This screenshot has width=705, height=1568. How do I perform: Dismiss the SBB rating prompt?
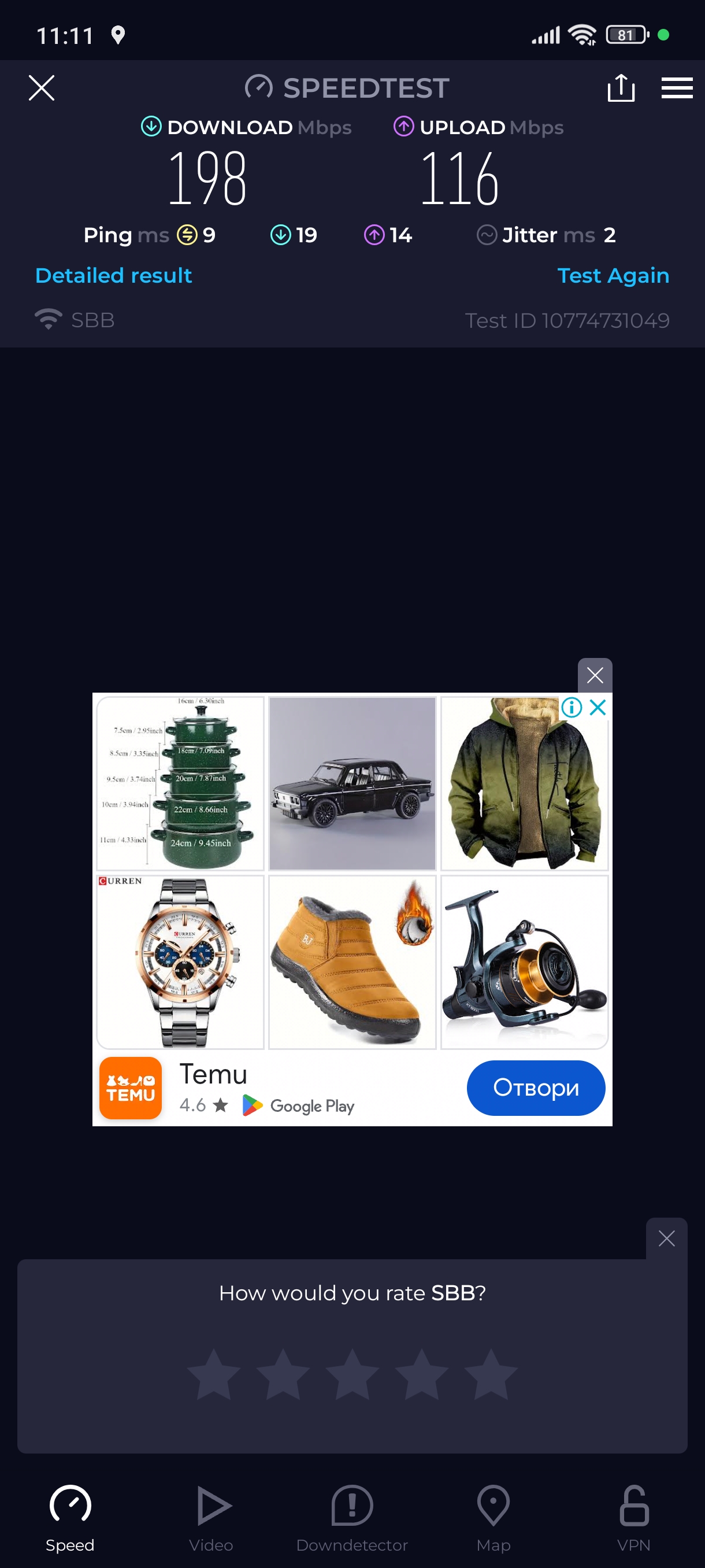click(666, 1238)
